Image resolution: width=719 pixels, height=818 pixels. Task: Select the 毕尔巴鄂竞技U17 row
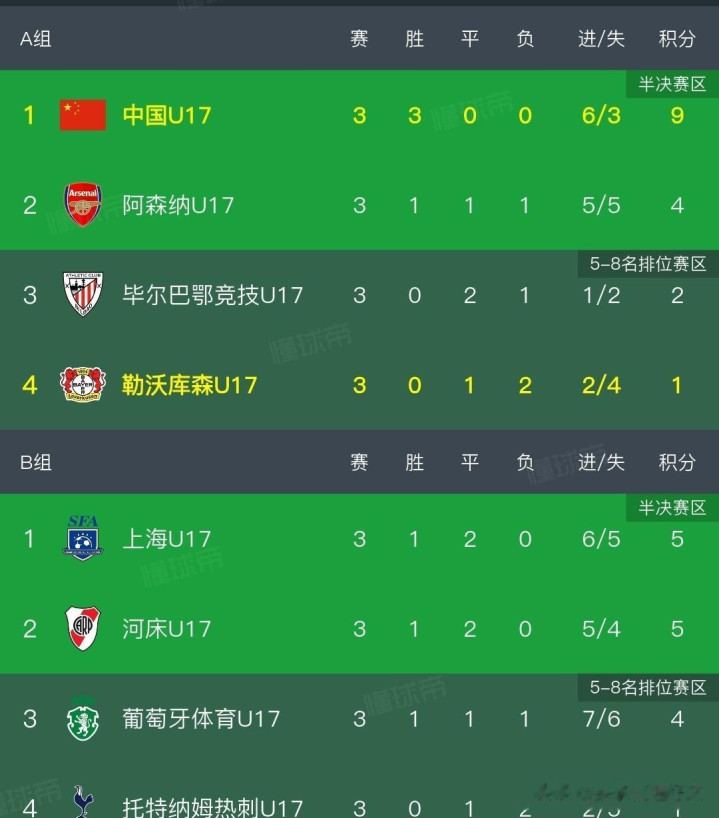coord(360,295)
